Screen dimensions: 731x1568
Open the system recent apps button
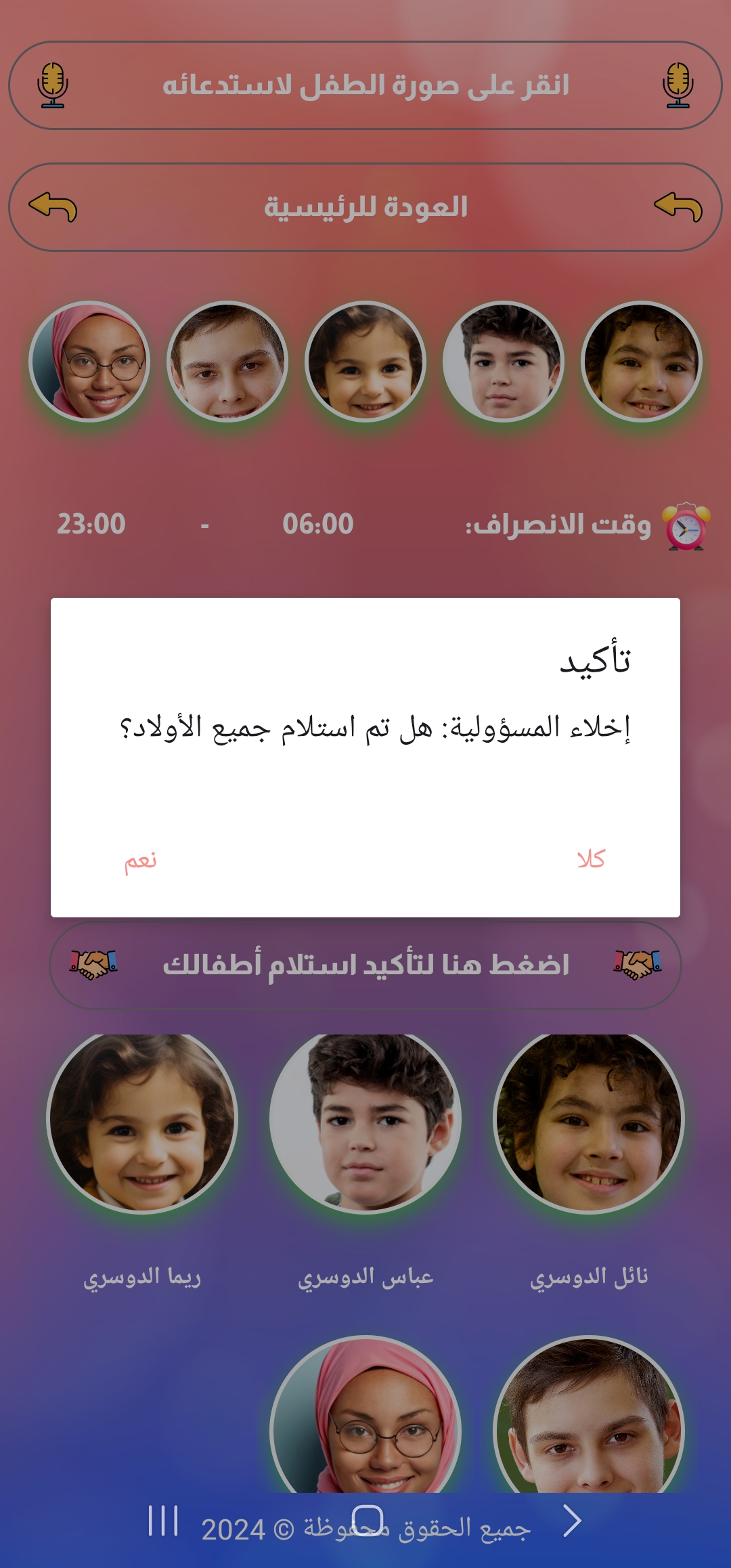click(x=163, y=1521)
